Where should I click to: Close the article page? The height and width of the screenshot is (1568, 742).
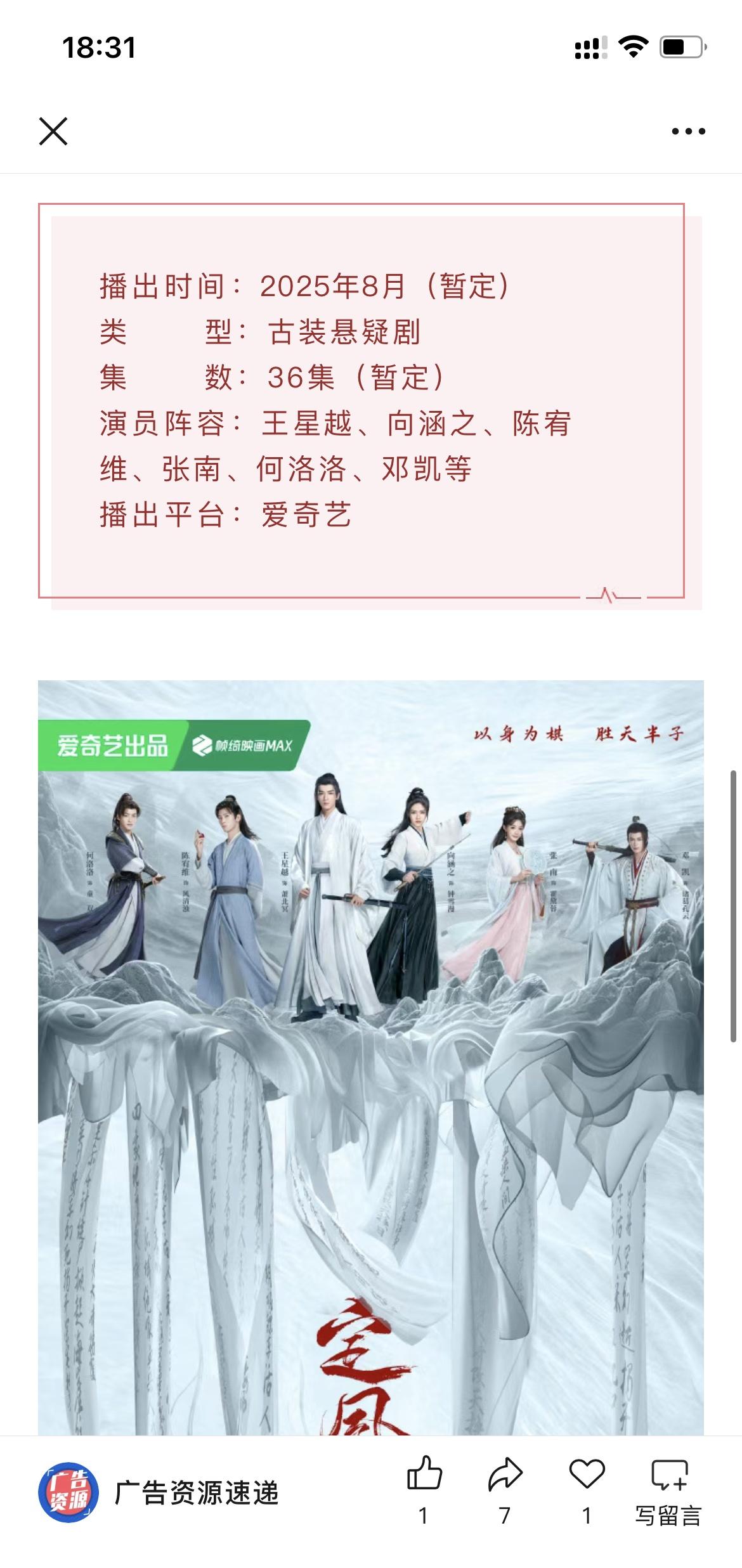pyautogui.click(x=53, y=131)
